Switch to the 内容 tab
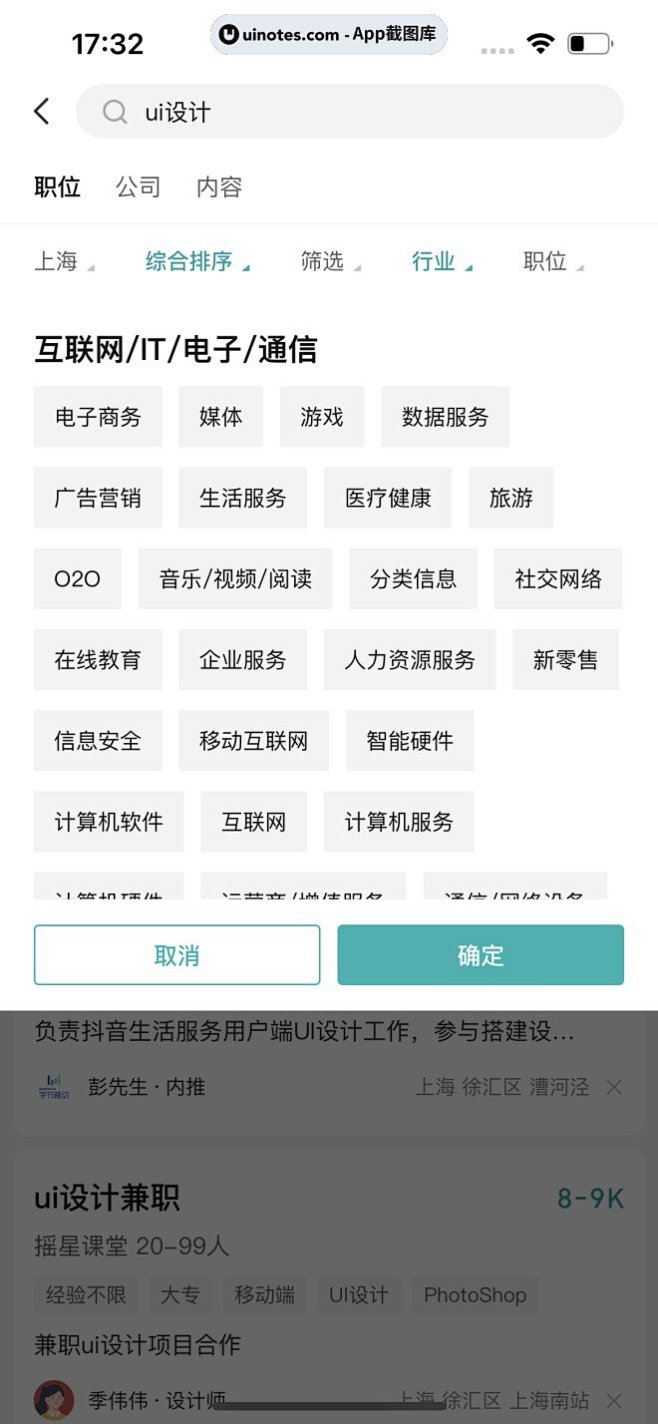Image resolution: width=658 pixels, height=1424 pixels. click(219, 187)
